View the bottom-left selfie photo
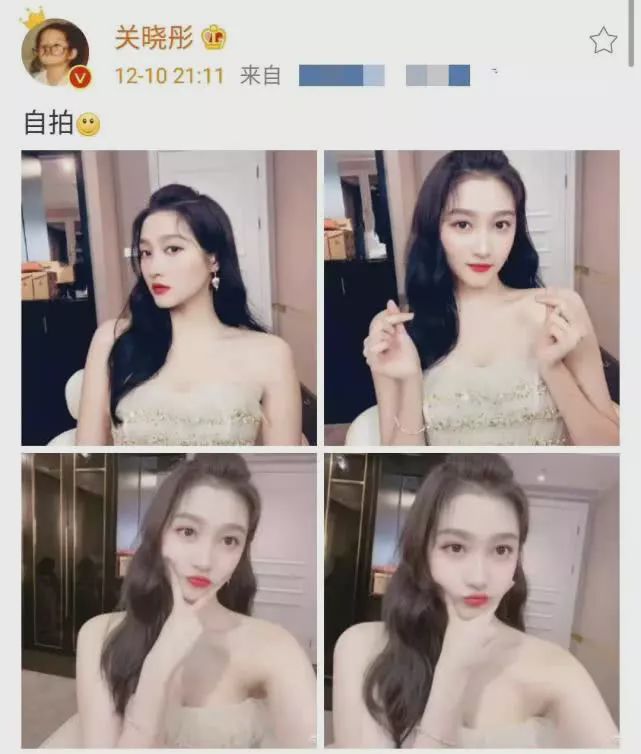This screenshot has height=754, width=641. tap(169, 601)
